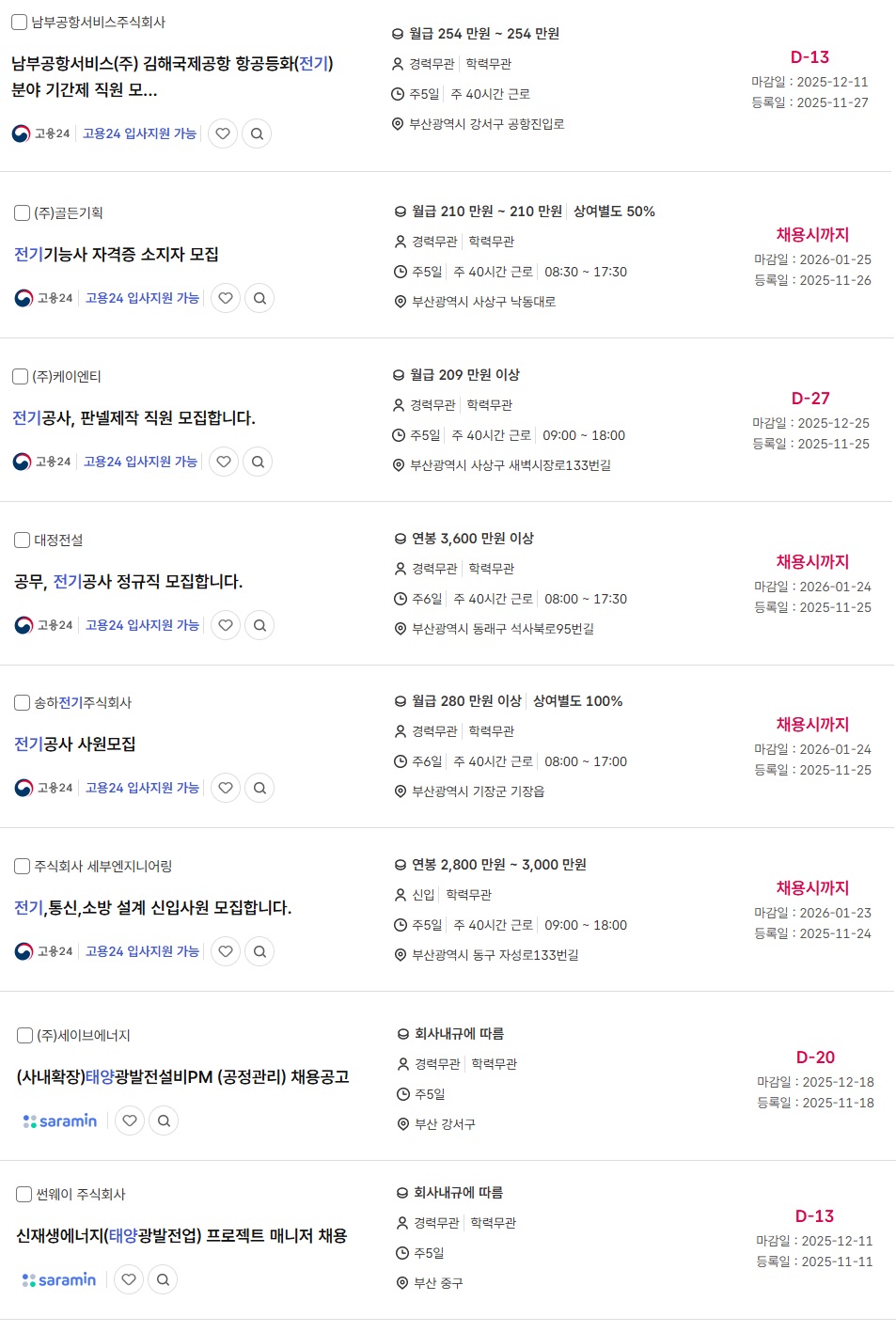This screenshot has height=1332, width=896.
Task: Tap 고용24 입사지원 가능 for 남부공항서비스
Action: (139, 133)
